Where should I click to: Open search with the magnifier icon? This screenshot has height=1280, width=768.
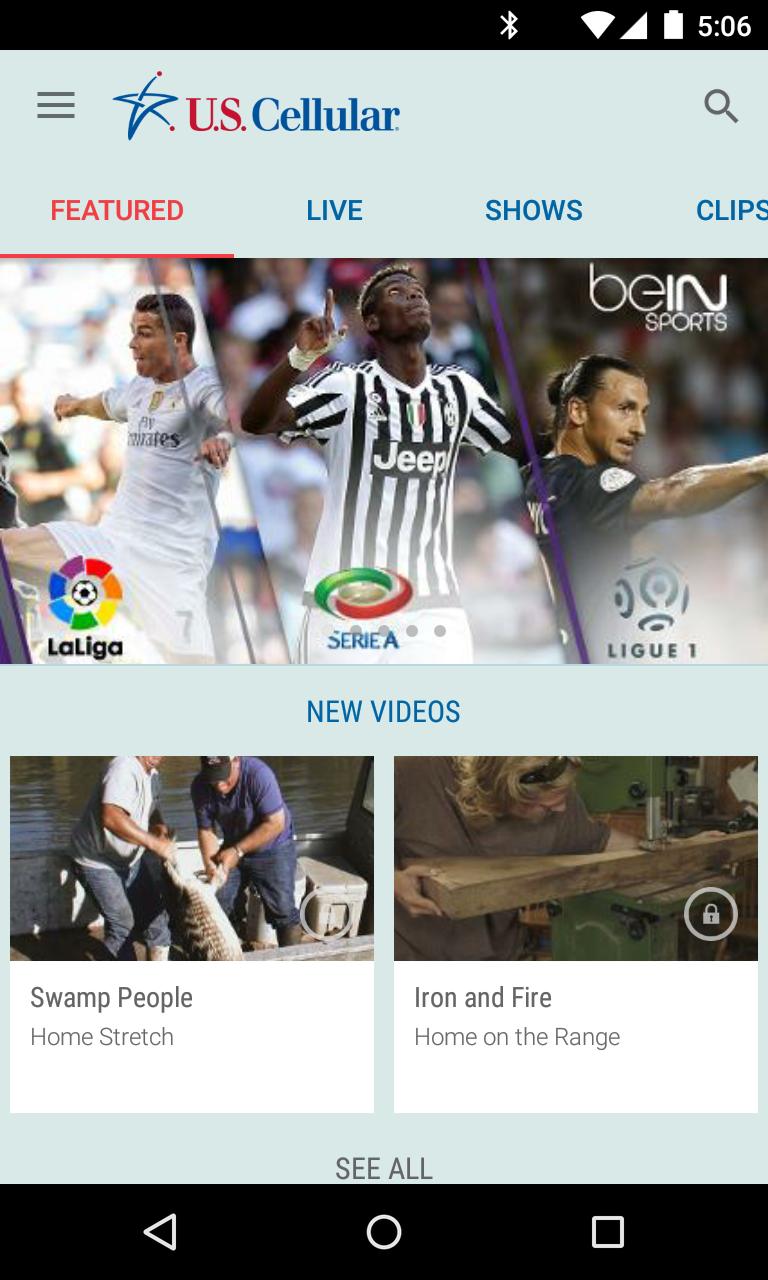(721, 105)
